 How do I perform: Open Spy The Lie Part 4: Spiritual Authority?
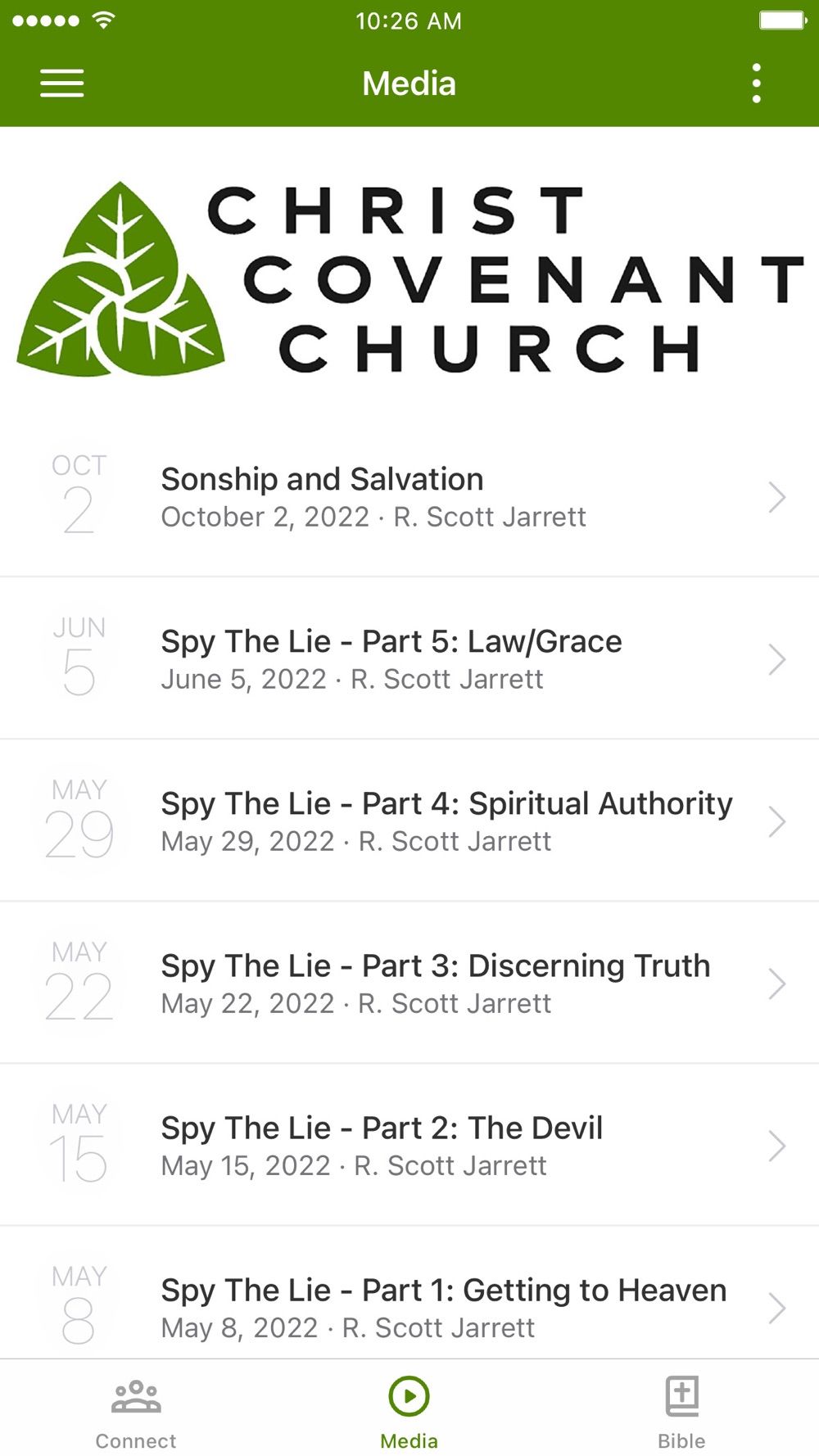(x=409, y=821)
